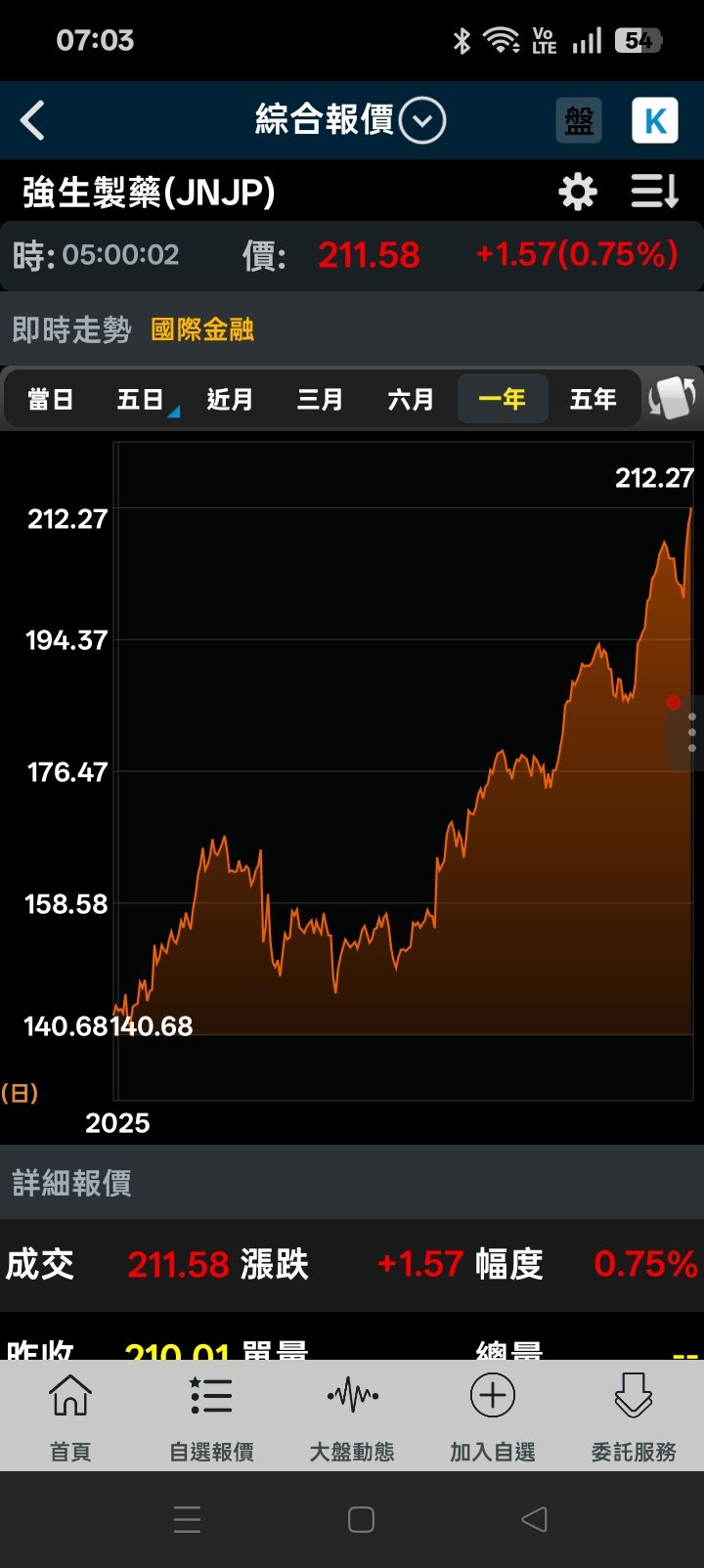Expand the 綜合報價 dropdown

[421, 121]
